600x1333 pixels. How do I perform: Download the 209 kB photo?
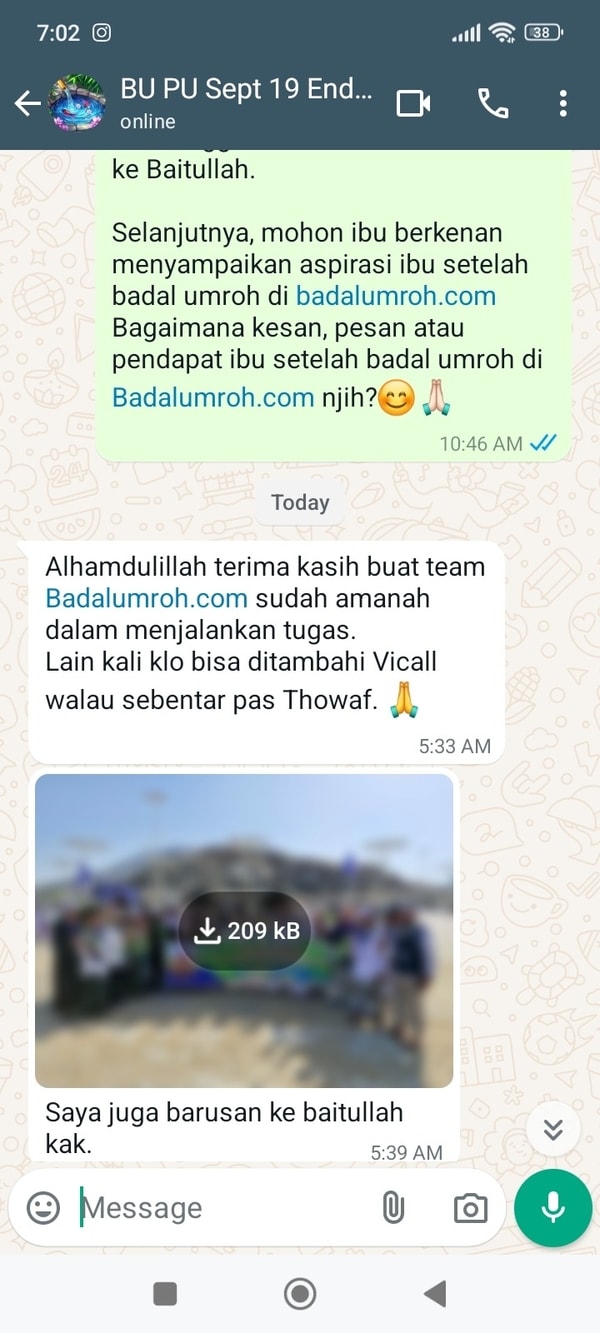pyautogui.click(x=245, y=931)
